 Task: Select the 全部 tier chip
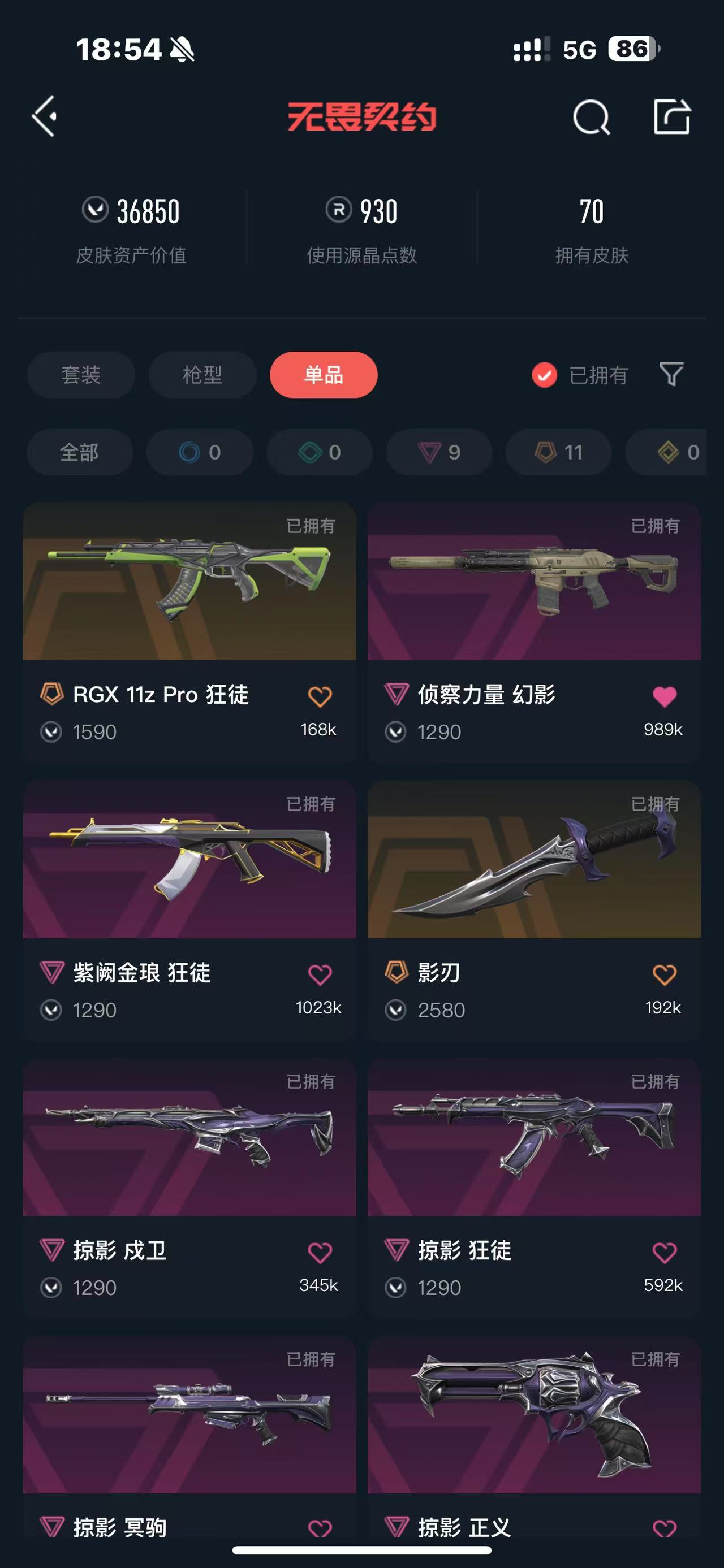pos(80,452)
